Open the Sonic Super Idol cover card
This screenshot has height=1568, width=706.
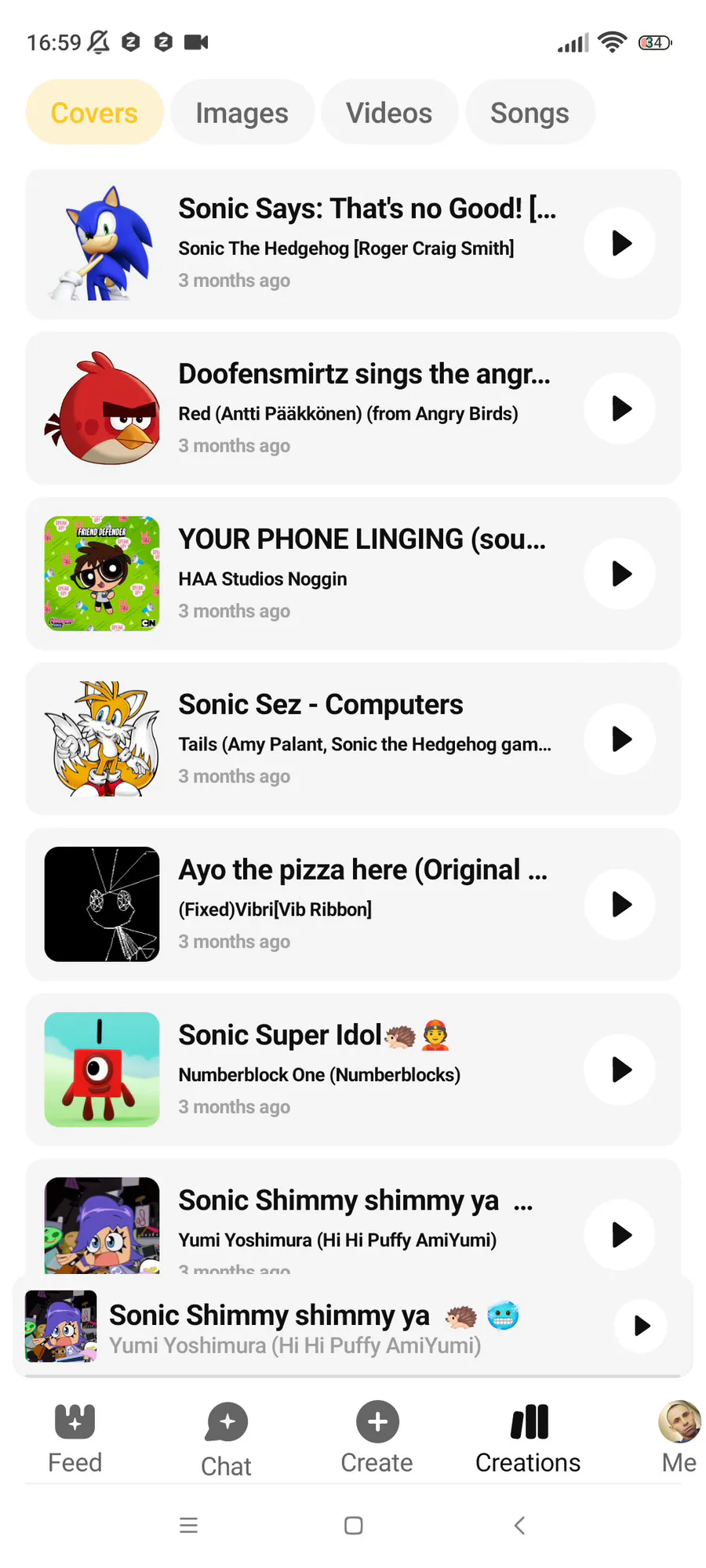353,1070
